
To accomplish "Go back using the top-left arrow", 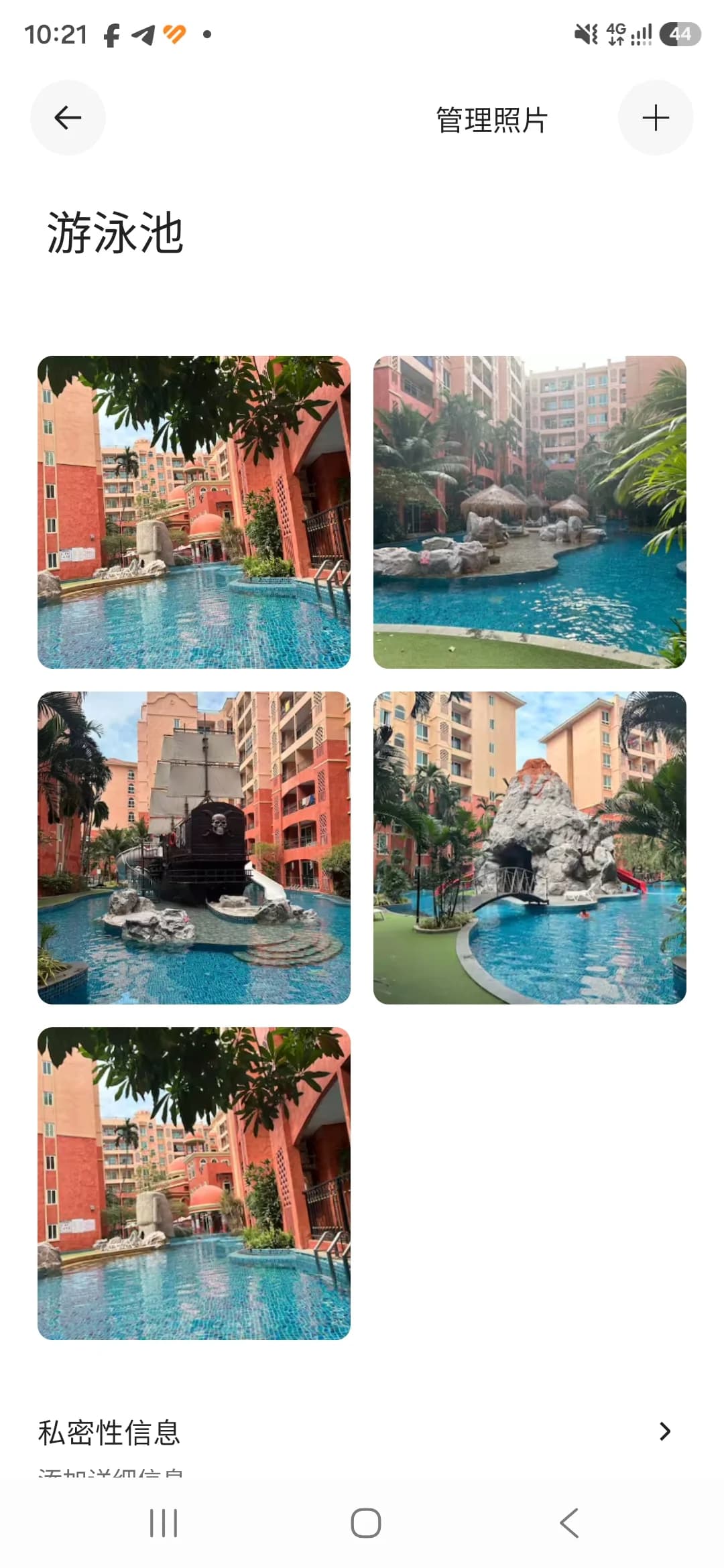I will tap(68, 118).
